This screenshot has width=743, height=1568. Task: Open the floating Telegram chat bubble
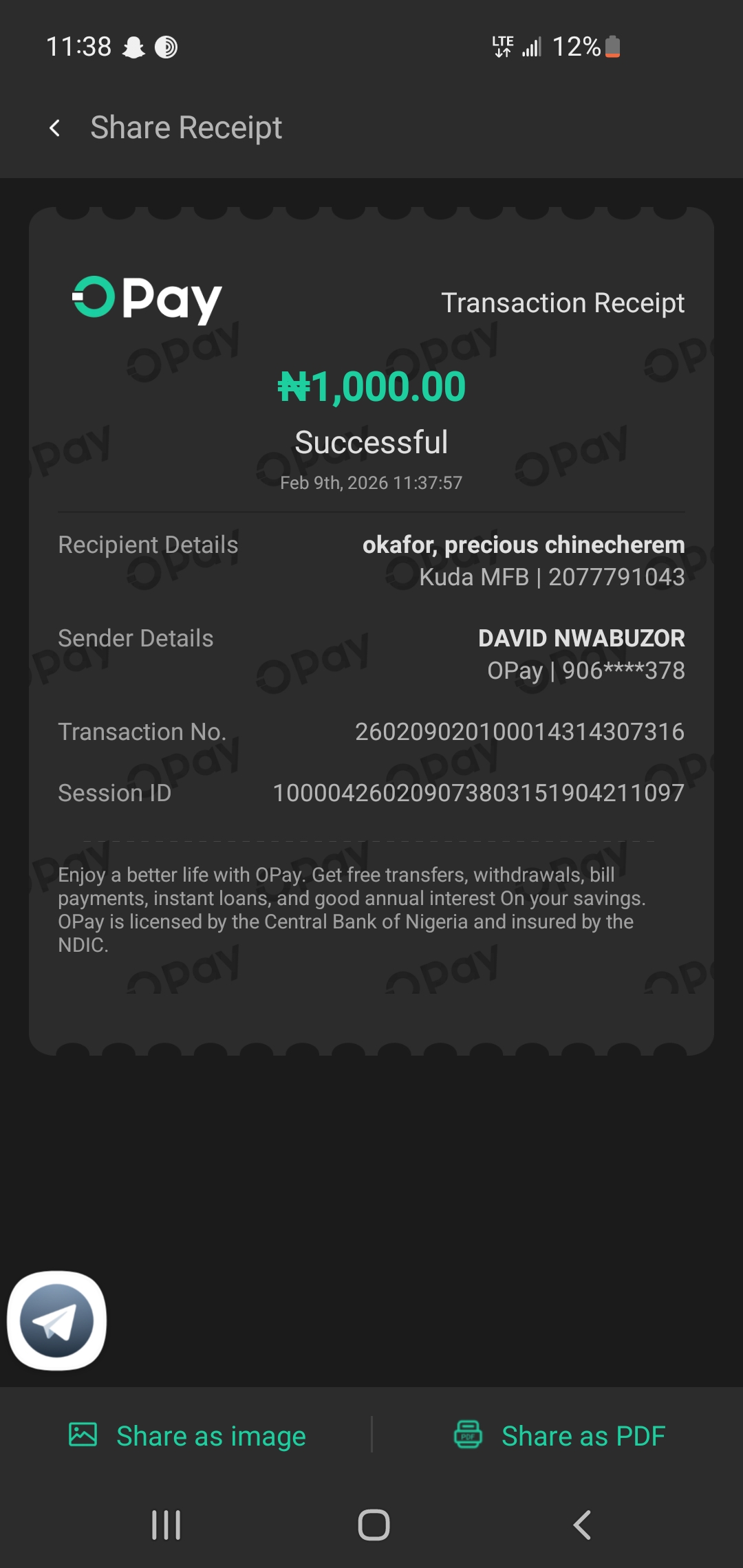tap(57, 1321)
